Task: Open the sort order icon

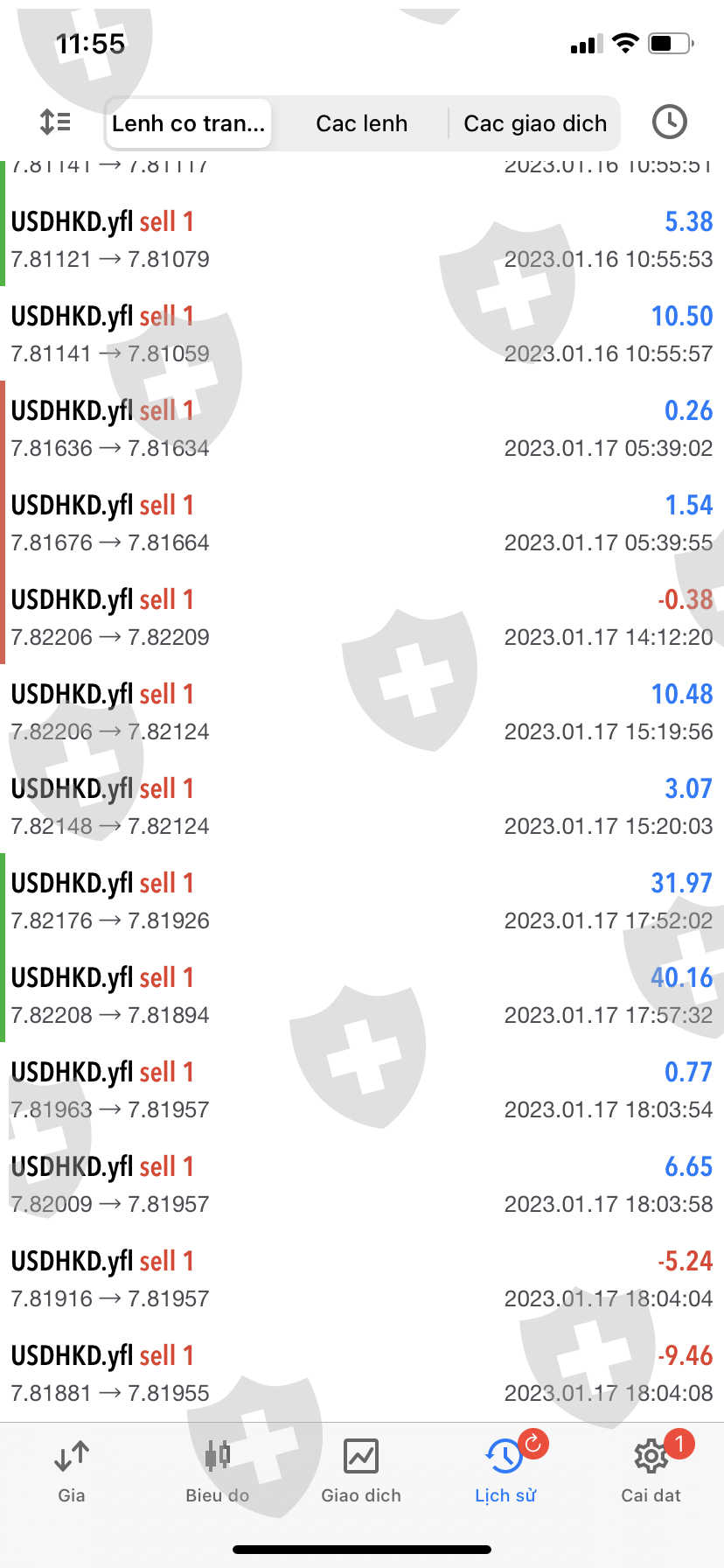Action: coord(55,122)
